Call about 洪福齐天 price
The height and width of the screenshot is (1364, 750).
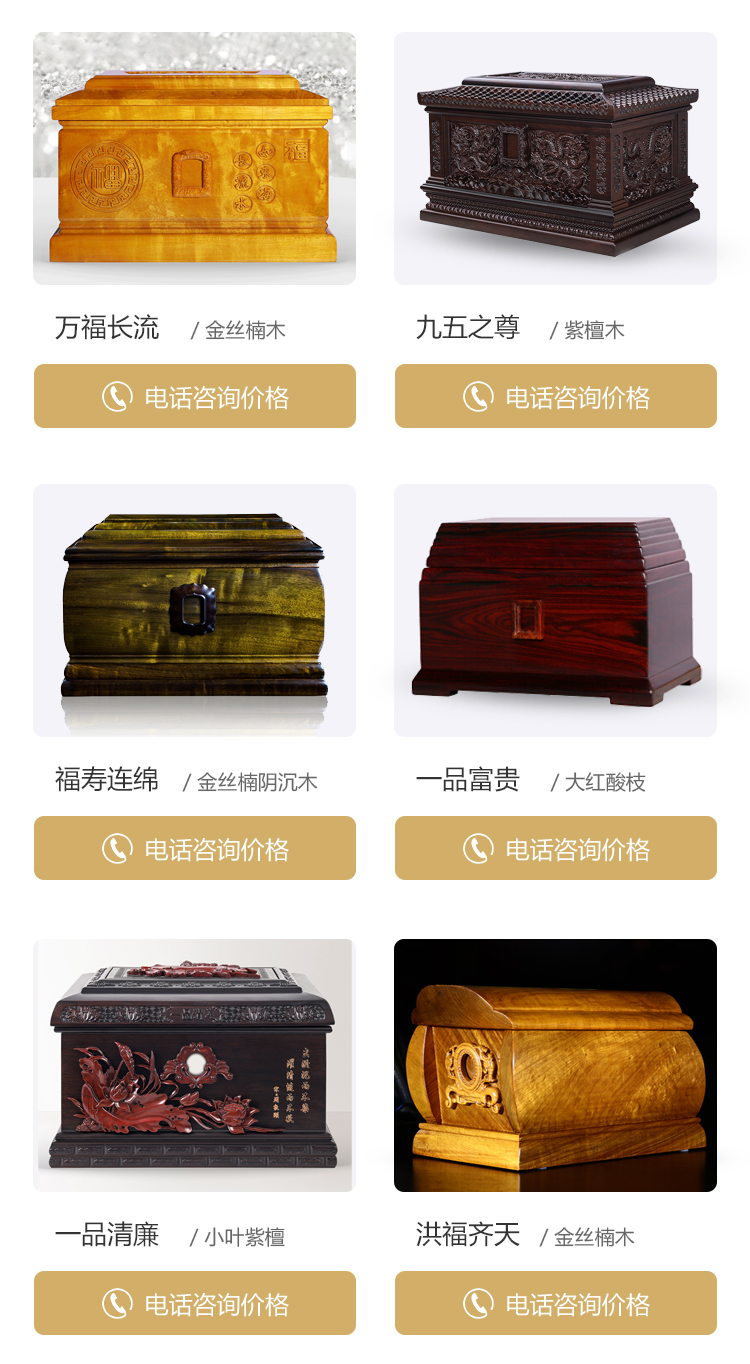tap(555, 1303)
